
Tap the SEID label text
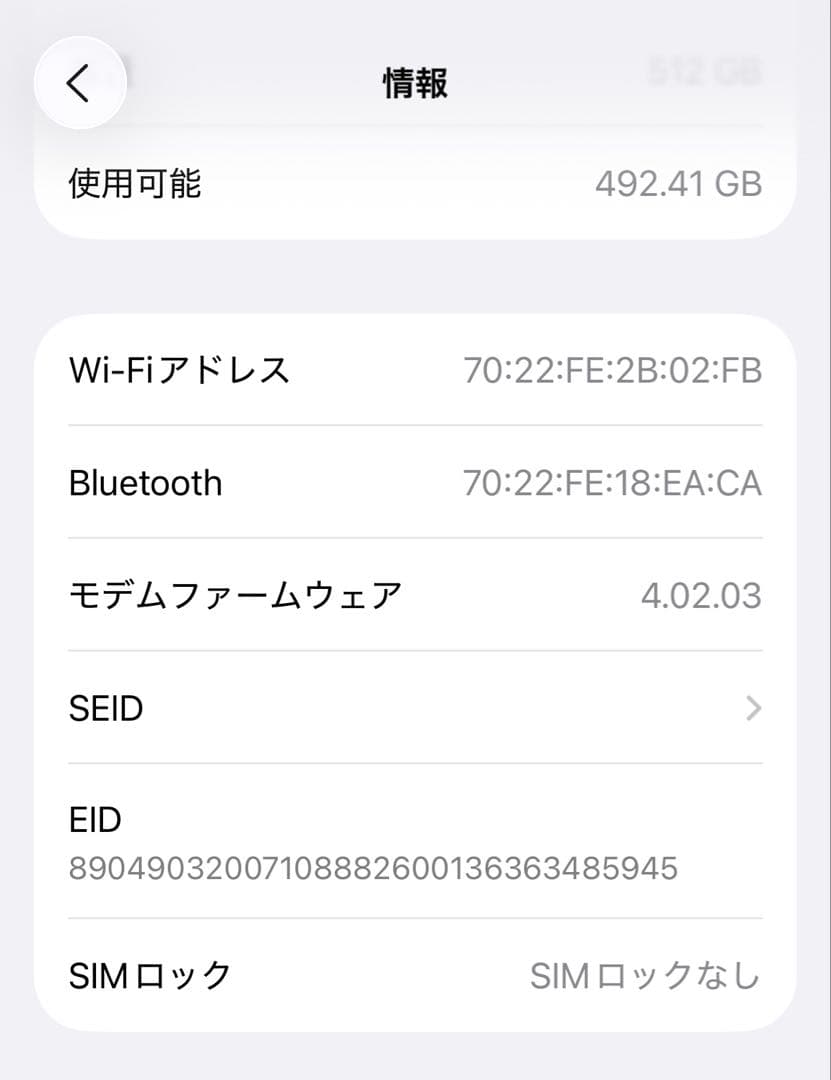pos(106,709)
